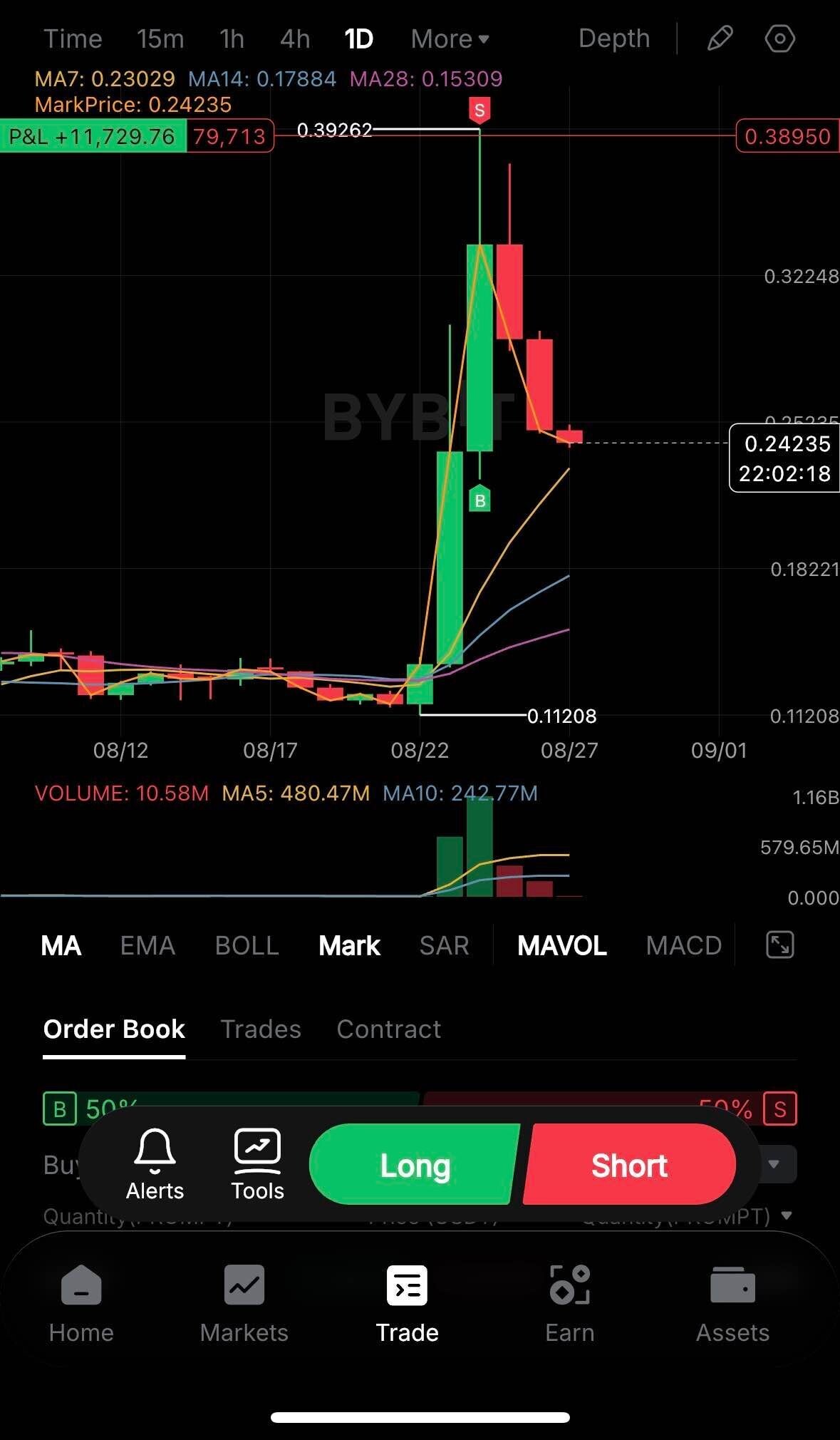The height and width of the screenshot is (1440, 840).
Task: Expand chart to full screen
Action: [x=780, y=945]
